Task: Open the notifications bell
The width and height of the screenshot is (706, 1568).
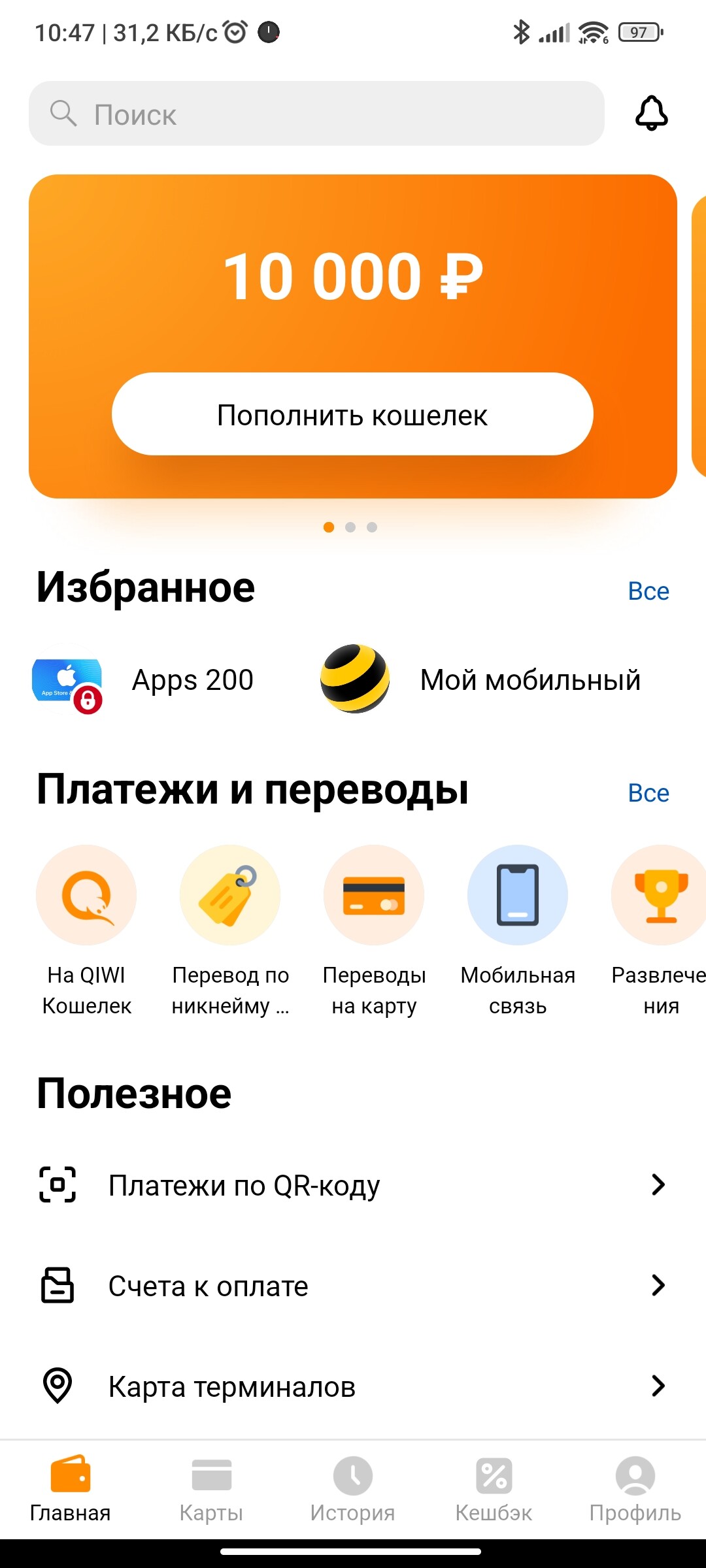Action: pyautogui.click(x=651, y=114)
